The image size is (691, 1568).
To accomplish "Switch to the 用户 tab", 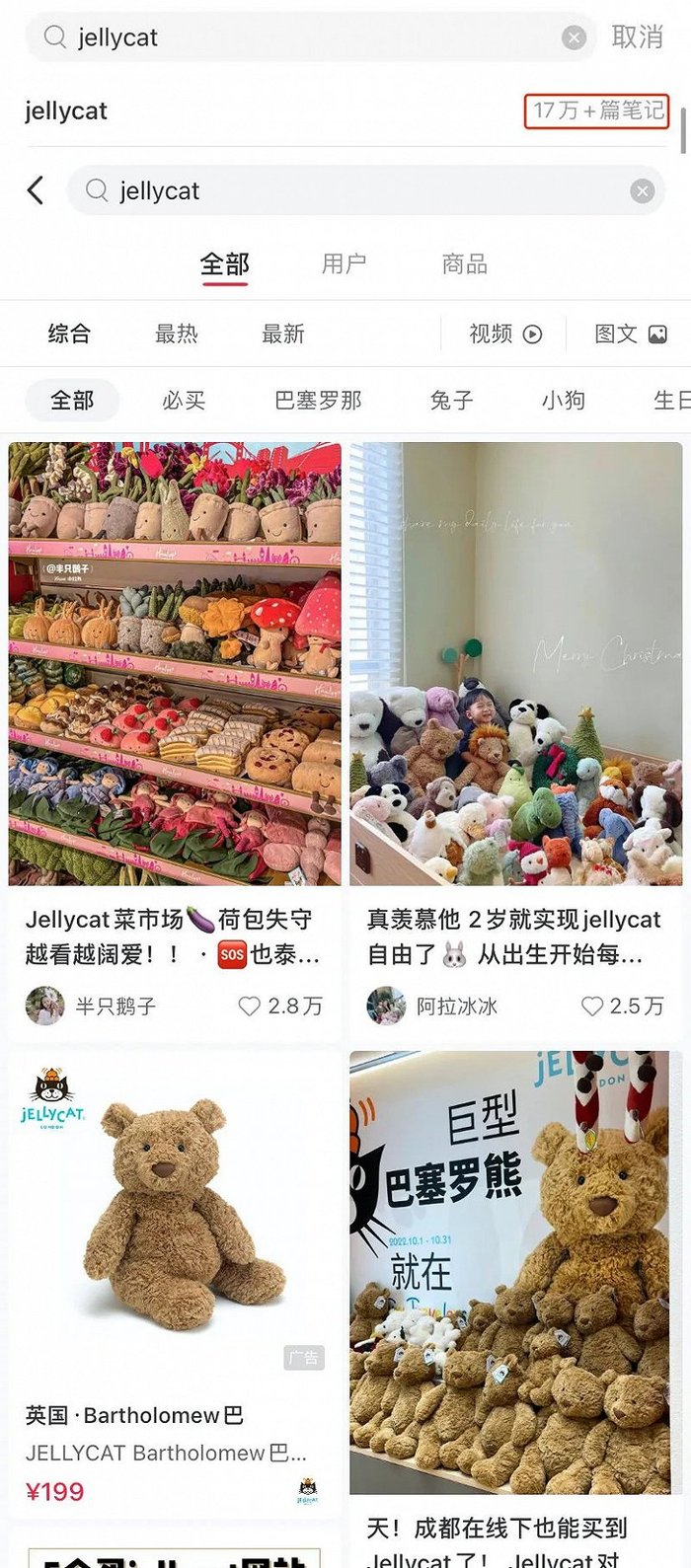I will (344, 264).
